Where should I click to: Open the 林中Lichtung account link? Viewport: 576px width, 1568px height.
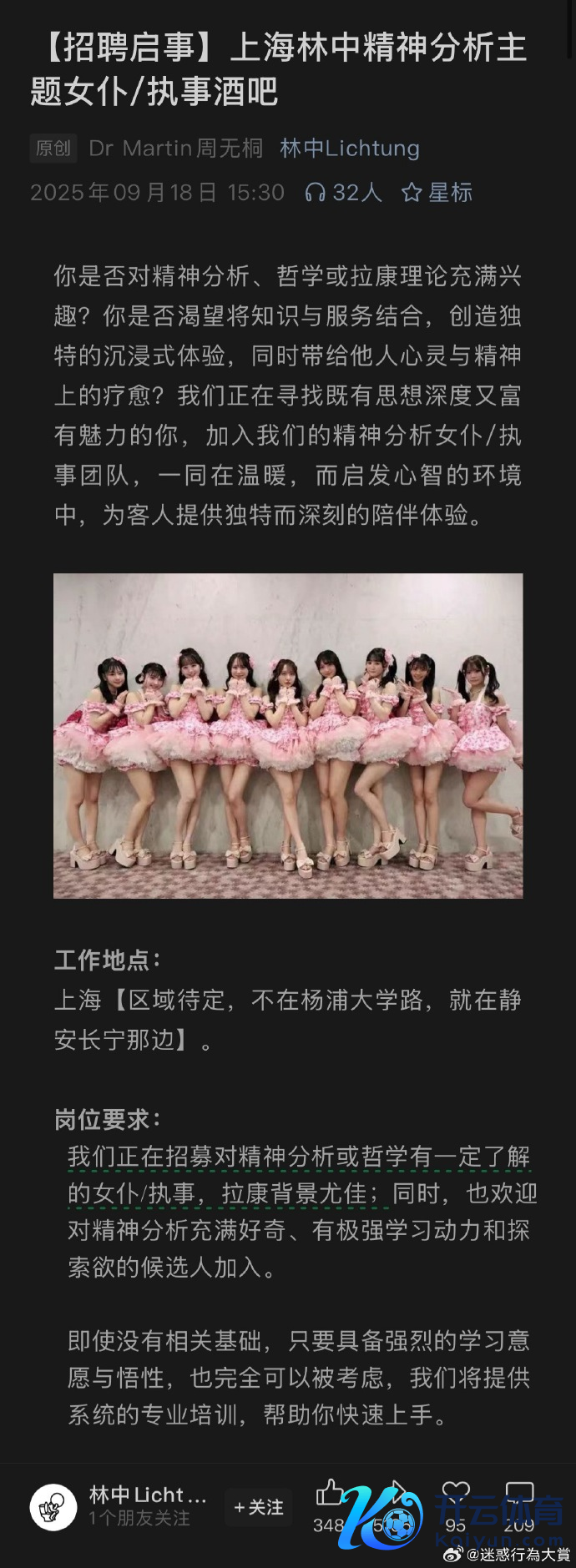click(350, 149)
